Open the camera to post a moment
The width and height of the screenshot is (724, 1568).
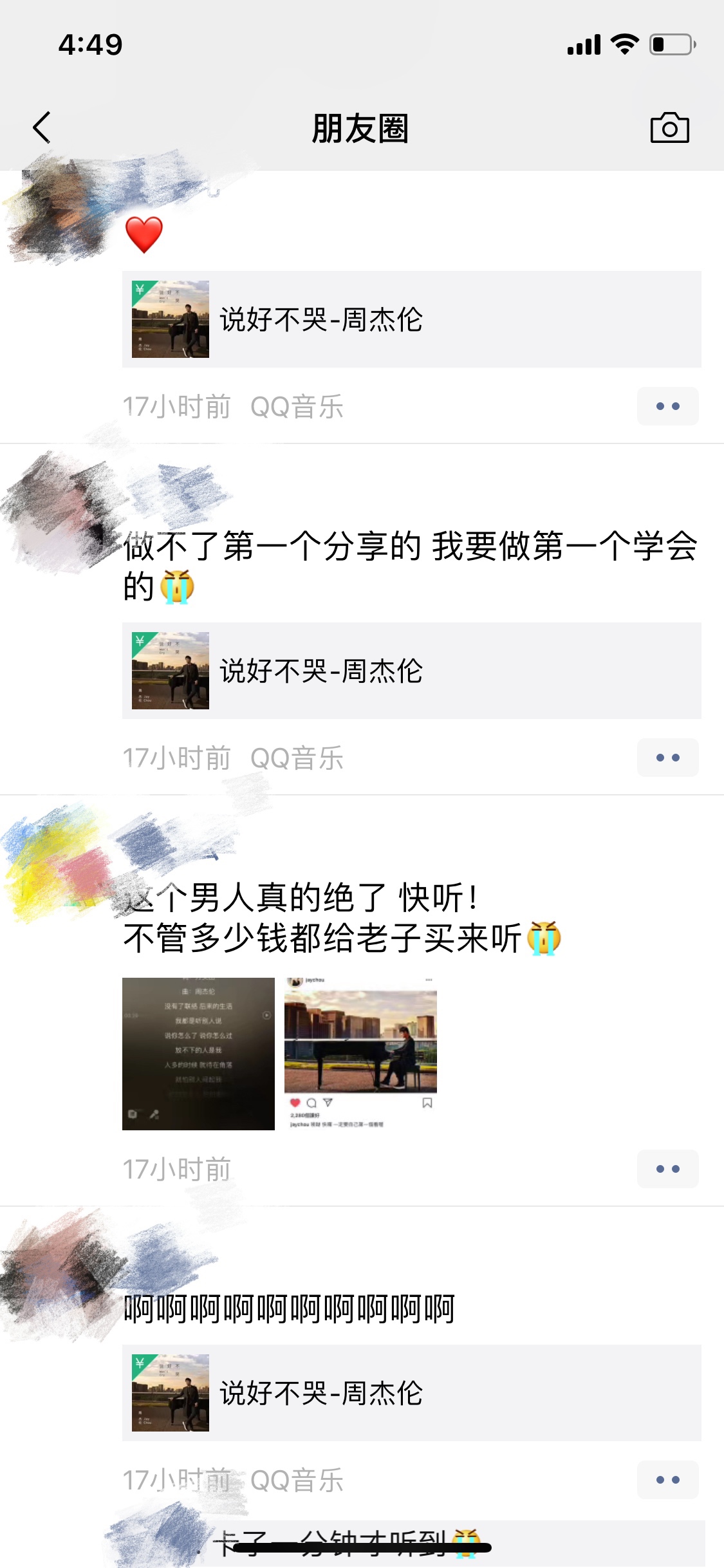[x=669, y=127]
